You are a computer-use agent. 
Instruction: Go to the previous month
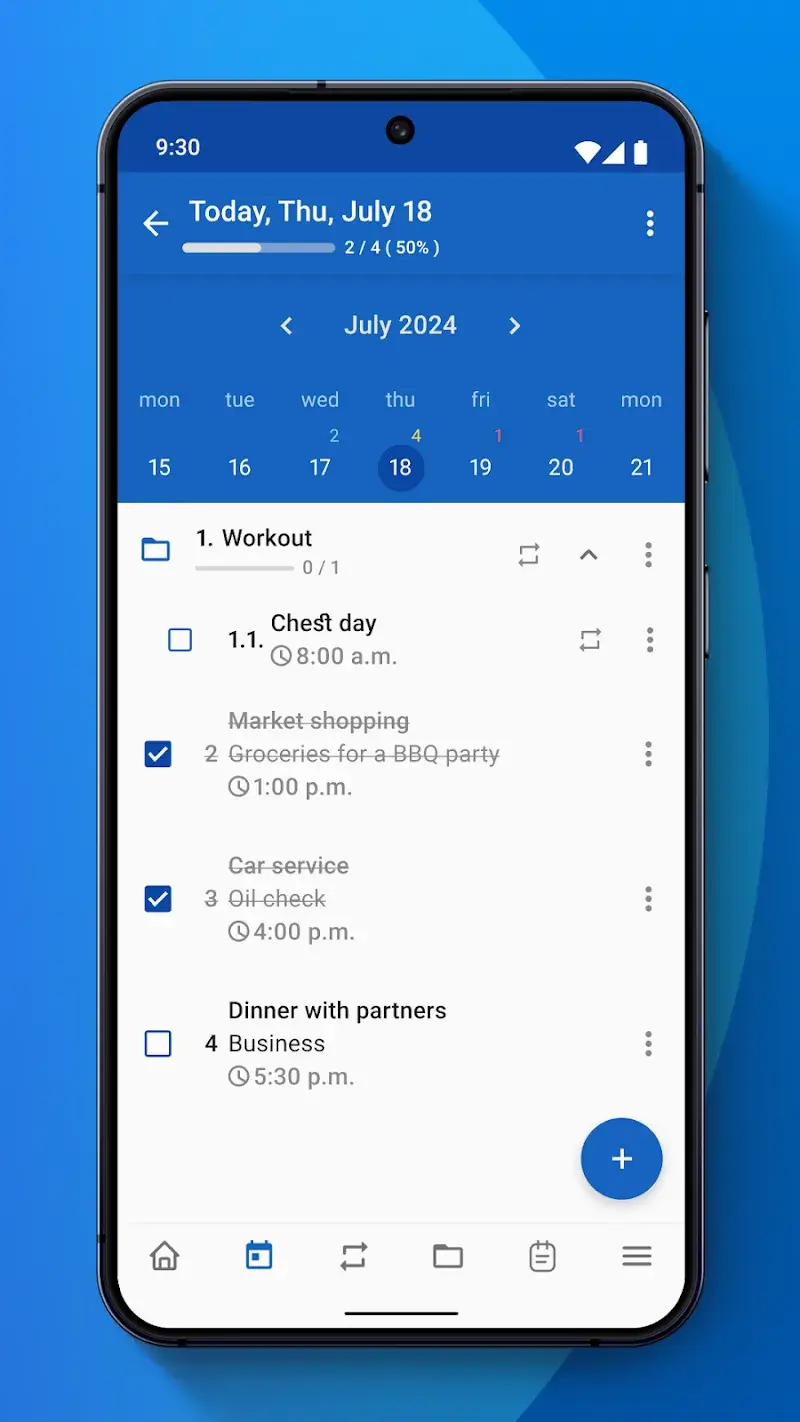(x=286, y=326)
